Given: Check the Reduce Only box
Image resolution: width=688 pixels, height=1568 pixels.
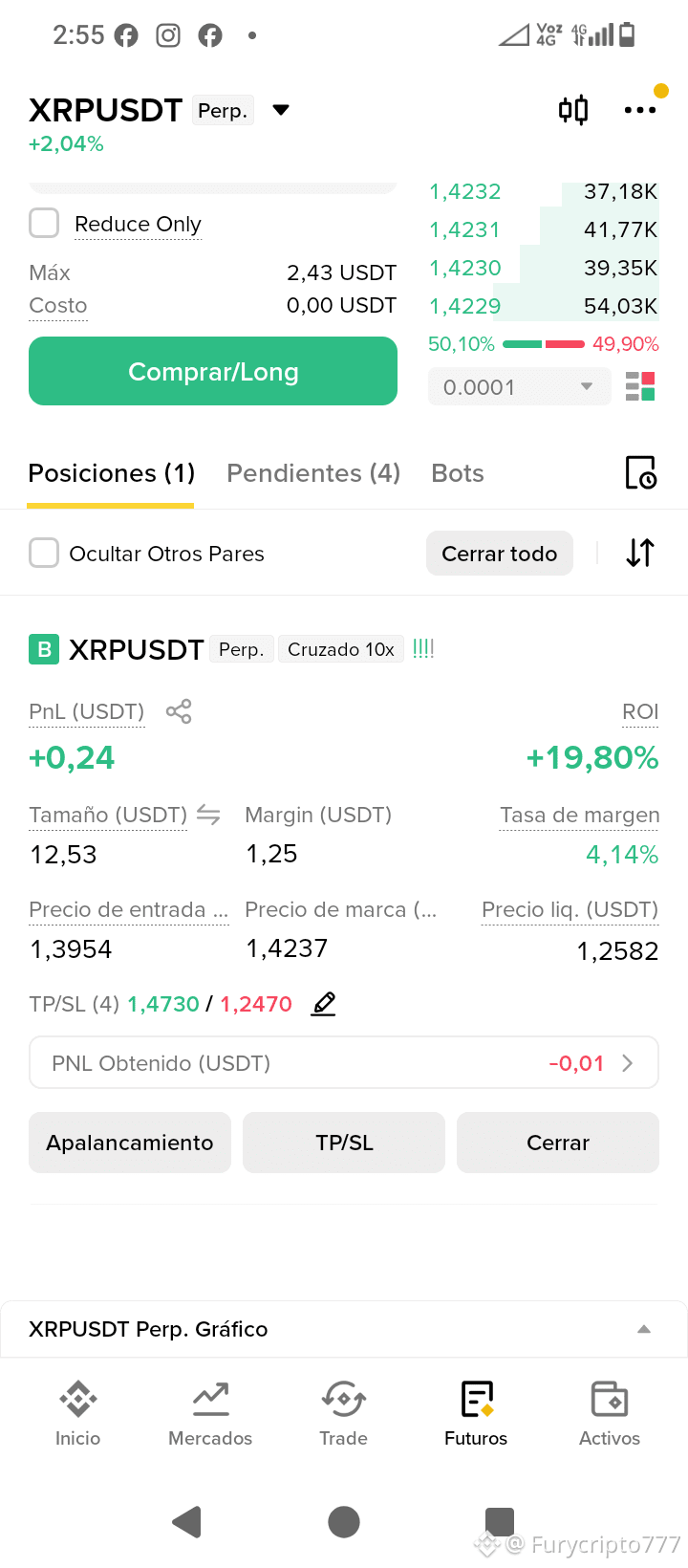Looking at the screenshot, I should tap(44, 223).
